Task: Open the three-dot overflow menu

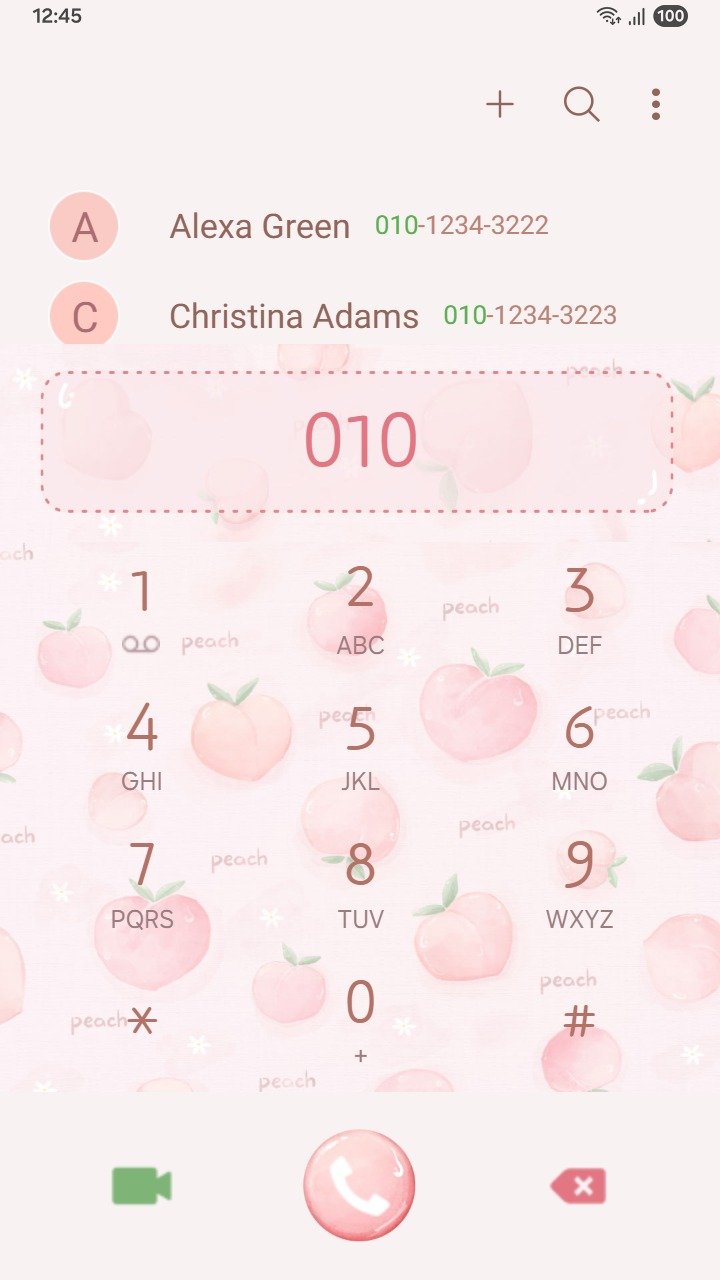Action: [x=655, y=104]
